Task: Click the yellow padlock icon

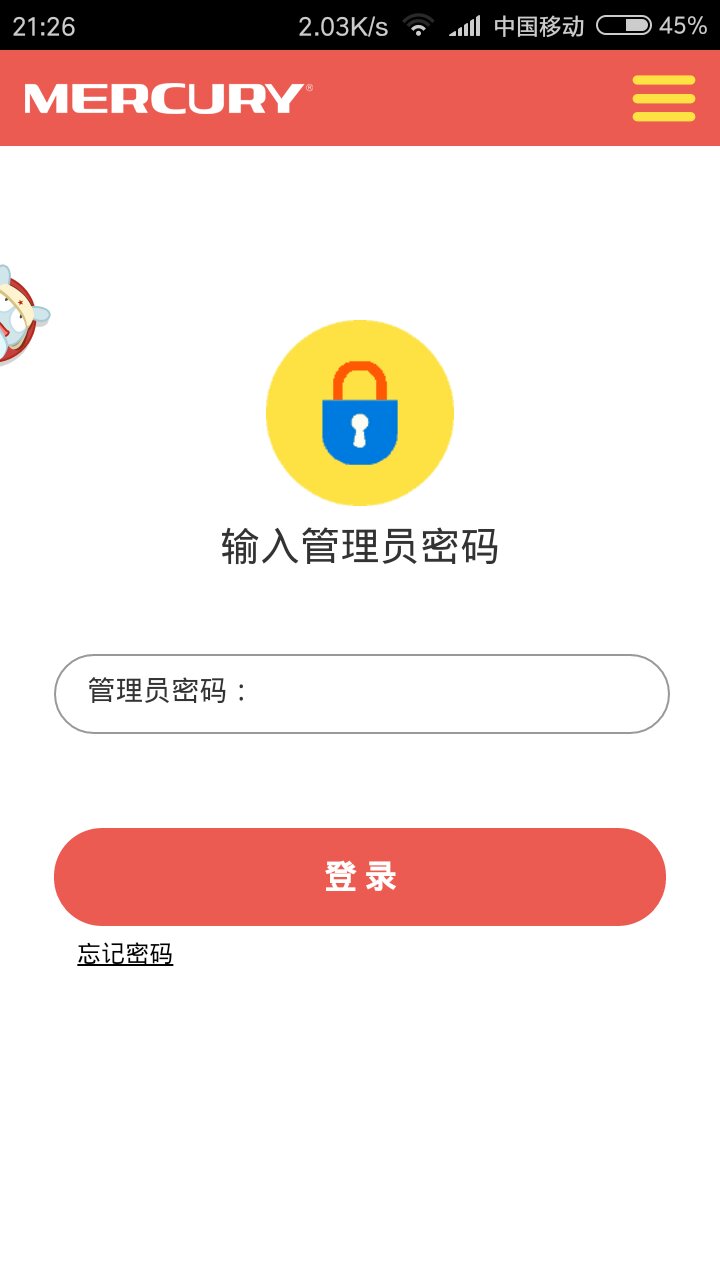Action: pos(360,412)
